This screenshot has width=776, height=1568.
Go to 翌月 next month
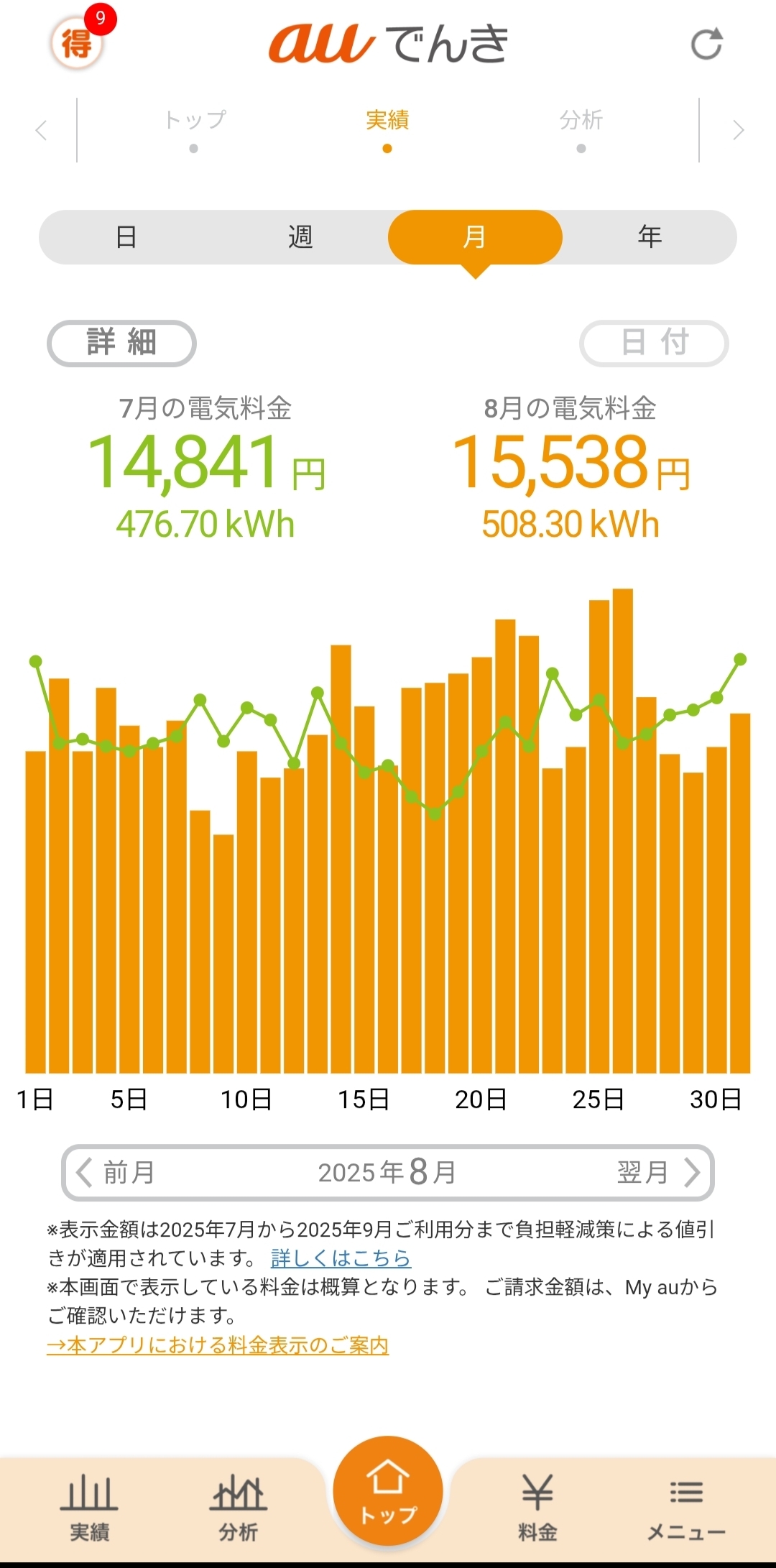pyautogui.click(x=657, y=1173)
